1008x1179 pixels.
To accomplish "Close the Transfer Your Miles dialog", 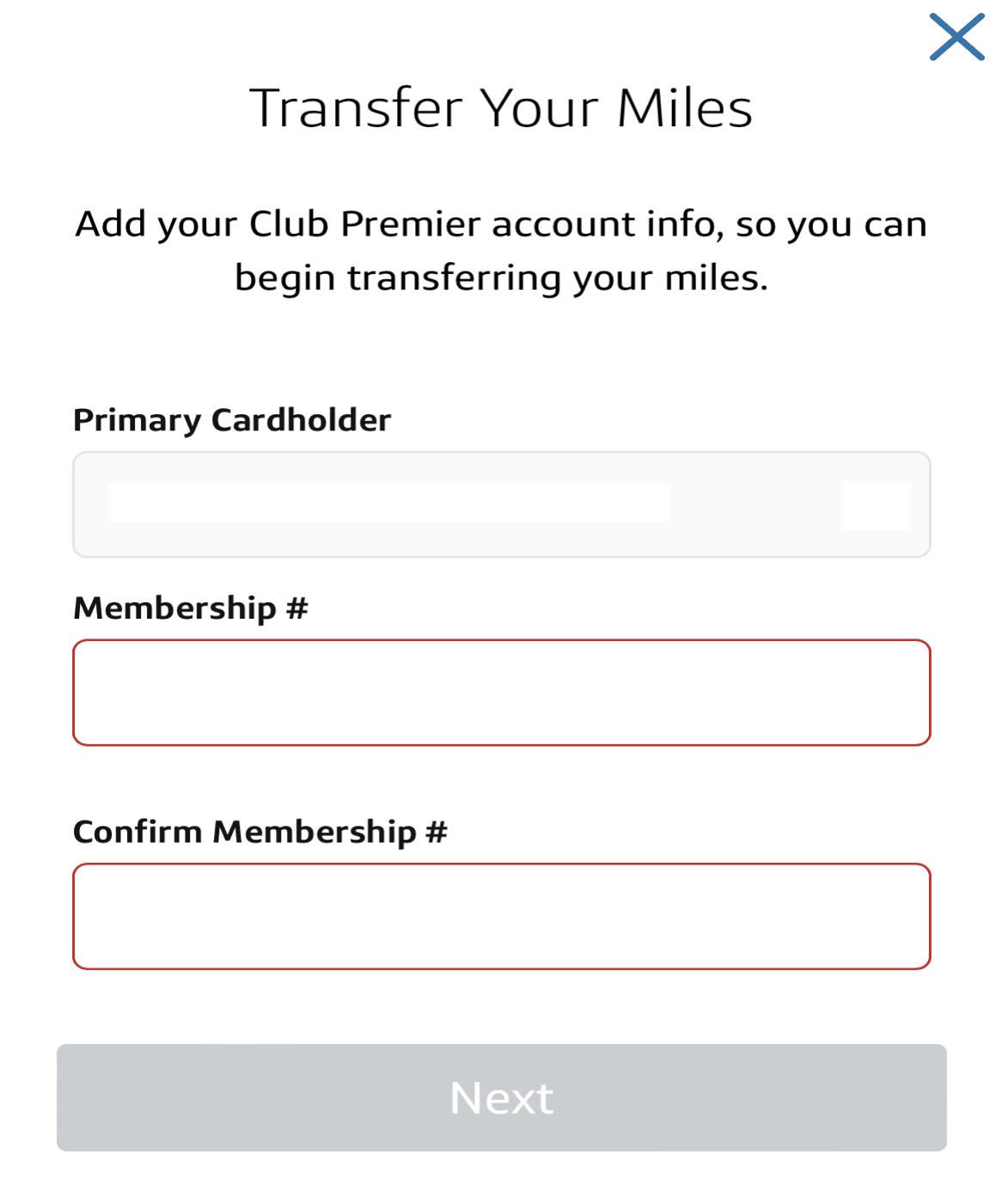I will click(x=956, y=38).
